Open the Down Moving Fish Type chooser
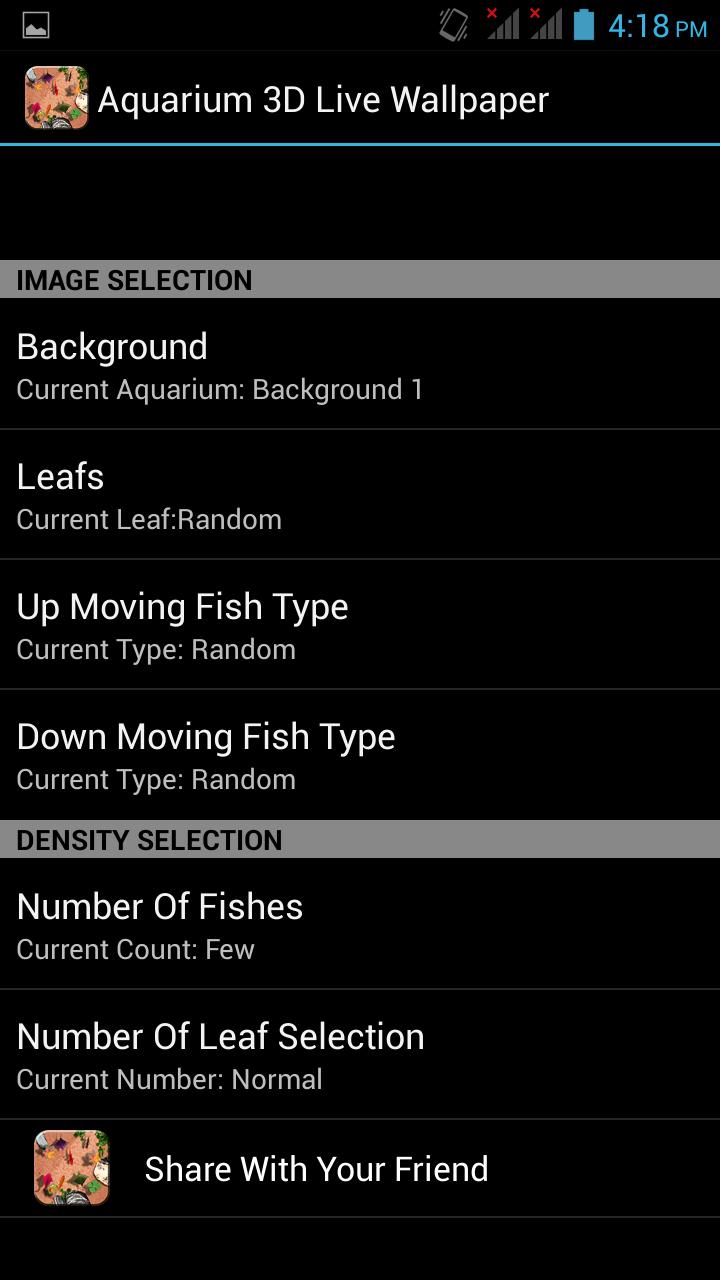The height and width of the screenshot is (1280, 720). [360, 753]
